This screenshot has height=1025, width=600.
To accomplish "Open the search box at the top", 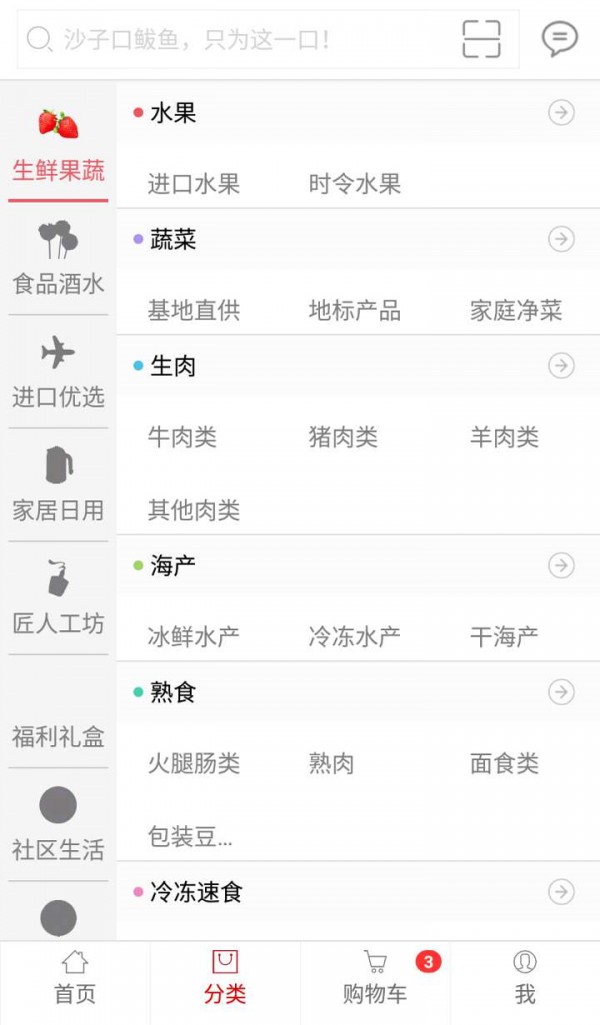I will point(240,40).
